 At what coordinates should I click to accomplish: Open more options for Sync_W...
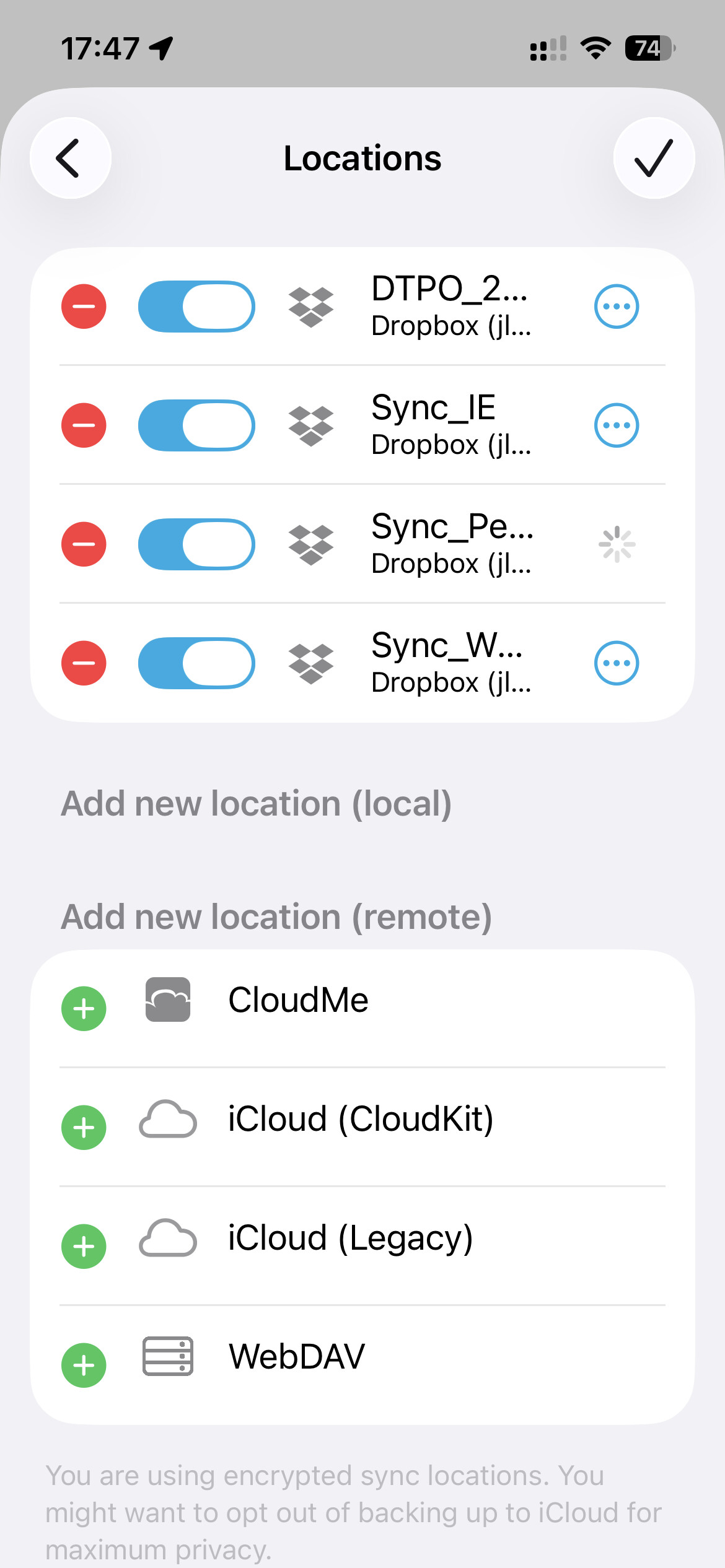(x=617, y=663)
